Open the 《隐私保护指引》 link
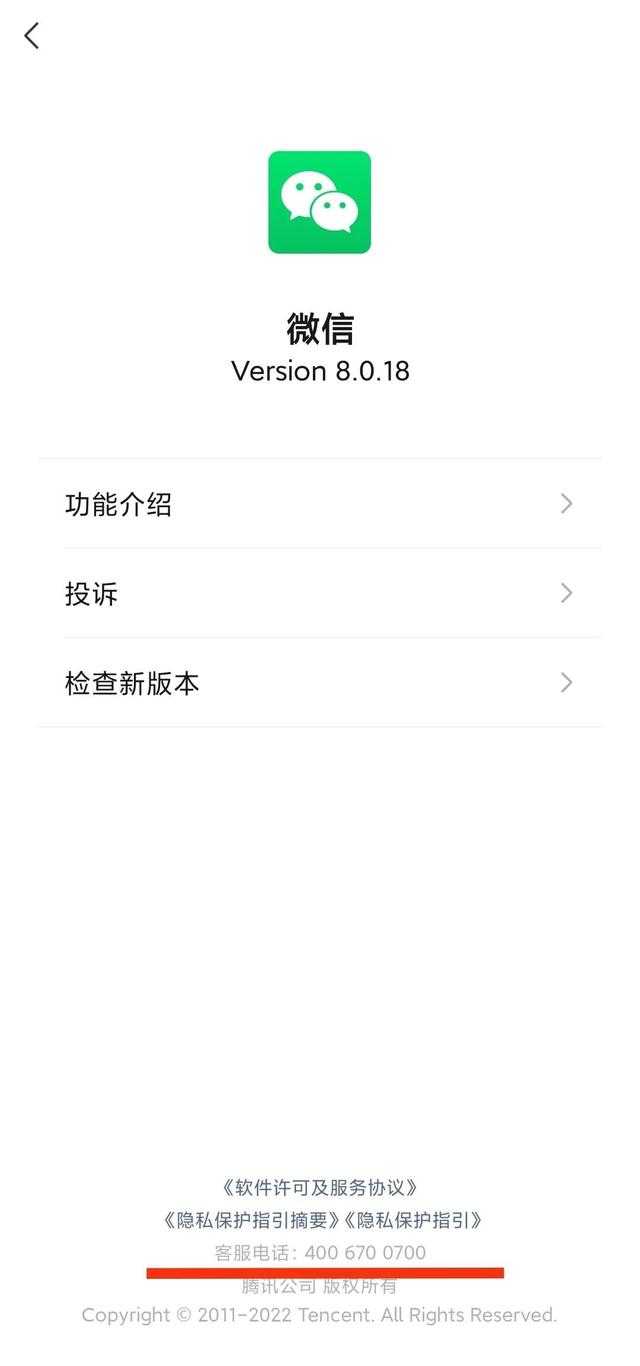Screen dimensions: 640x1366 [x=414, y=1220]
